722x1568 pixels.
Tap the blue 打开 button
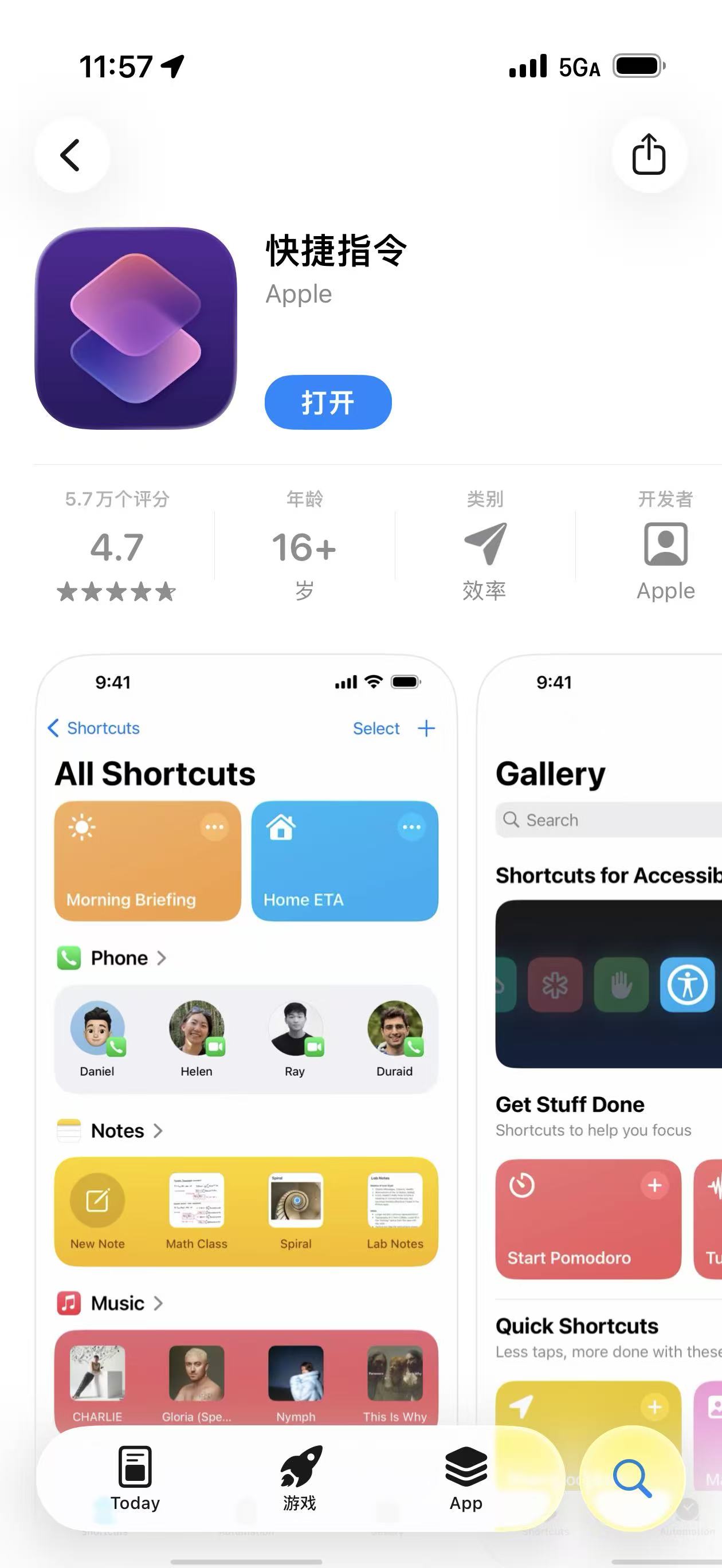(x=328, y=402)
